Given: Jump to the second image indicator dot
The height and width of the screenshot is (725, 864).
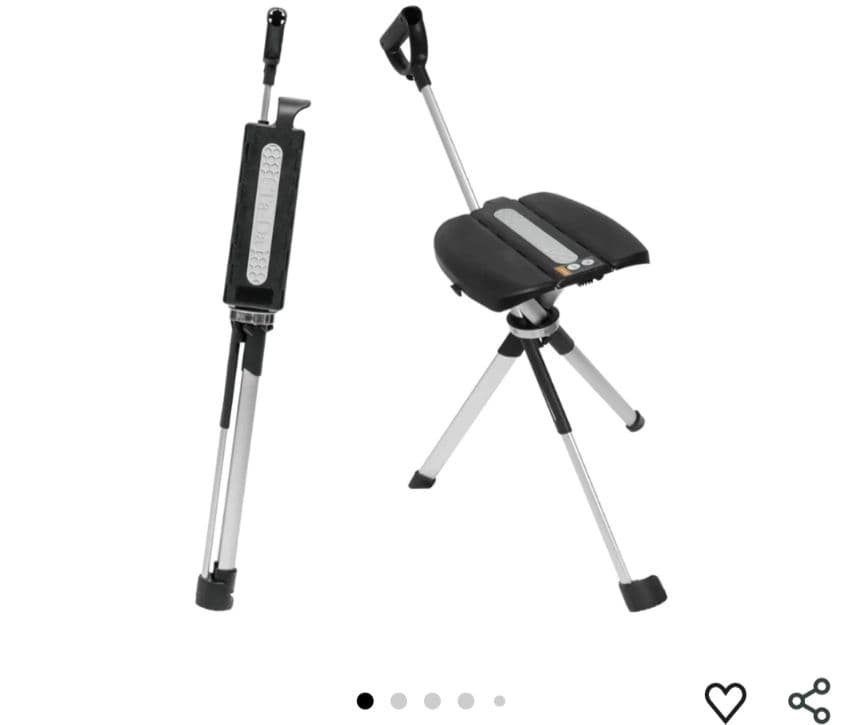Looking at the screenshot, I should click(x=398, y=701).
